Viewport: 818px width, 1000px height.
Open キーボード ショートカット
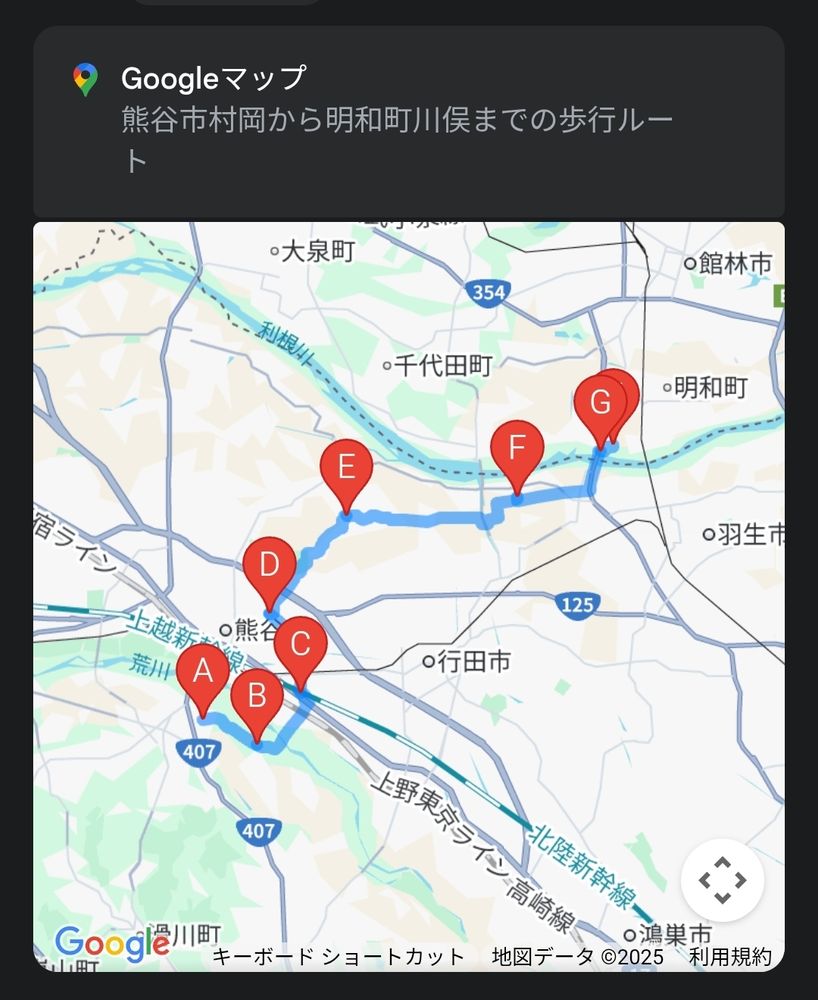tap(338, 957)
